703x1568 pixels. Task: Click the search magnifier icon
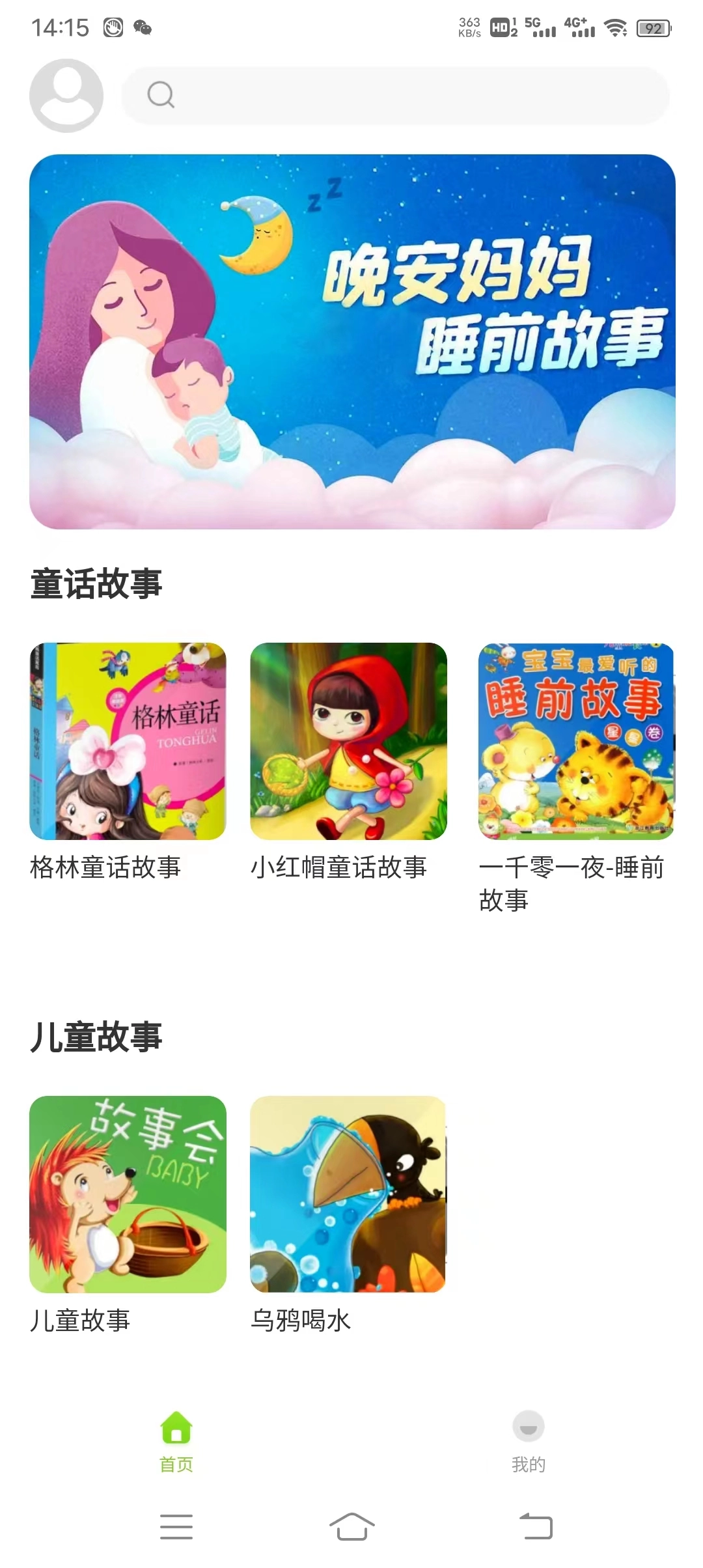[161, 96]
